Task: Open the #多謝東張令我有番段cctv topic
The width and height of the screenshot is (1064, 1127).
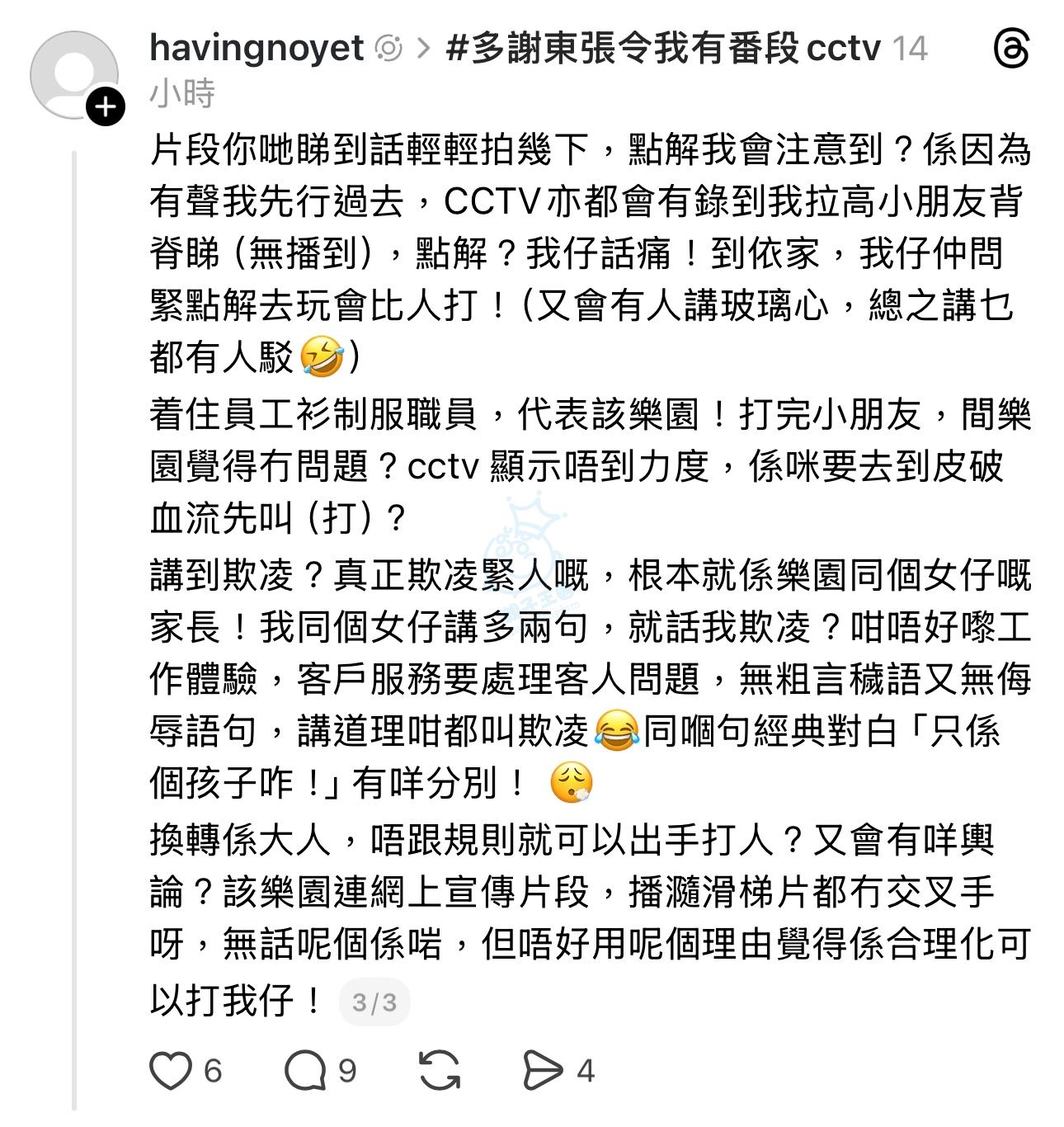Action: click(662, 48)
